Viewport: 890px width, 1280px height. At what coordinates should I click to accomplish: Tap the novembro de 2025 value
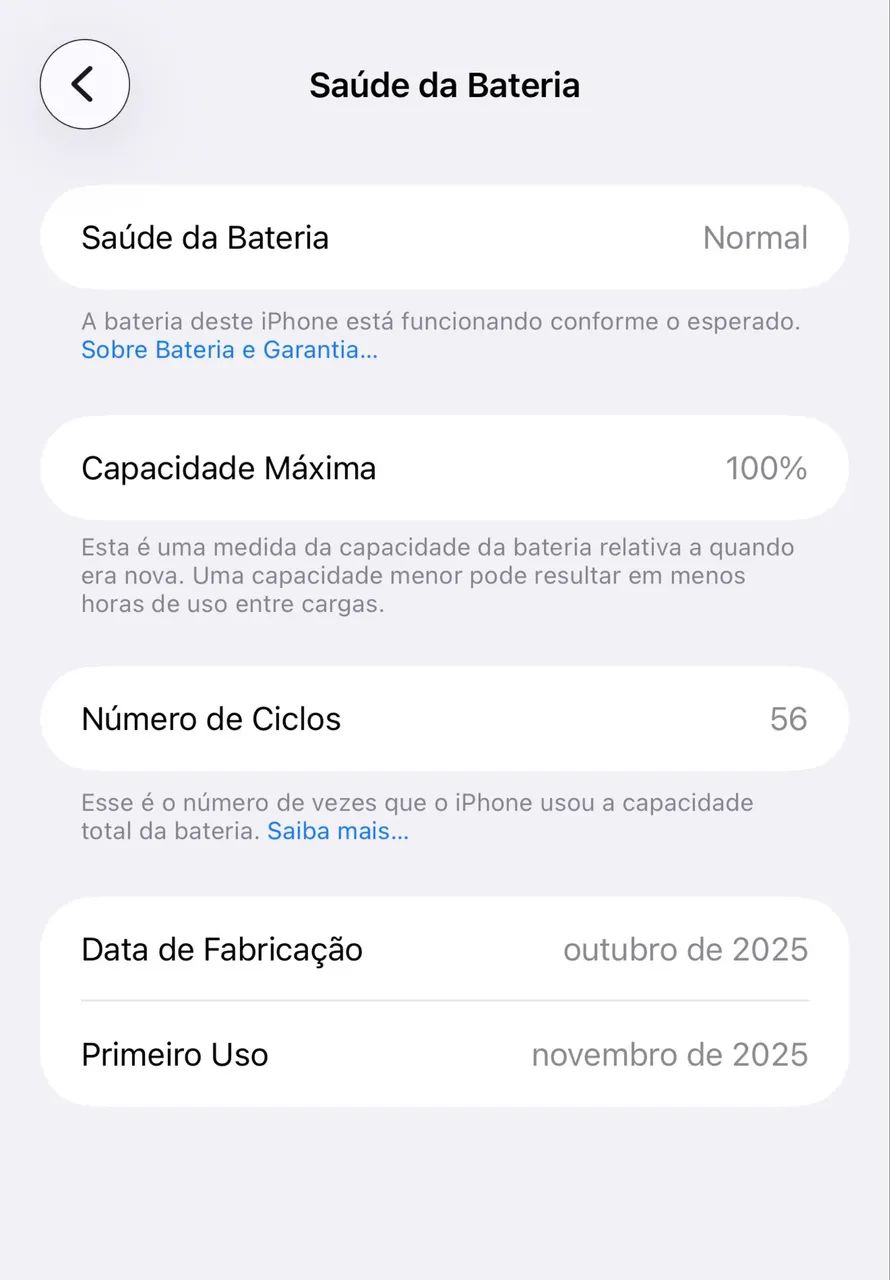click(x=670, y=1054)
